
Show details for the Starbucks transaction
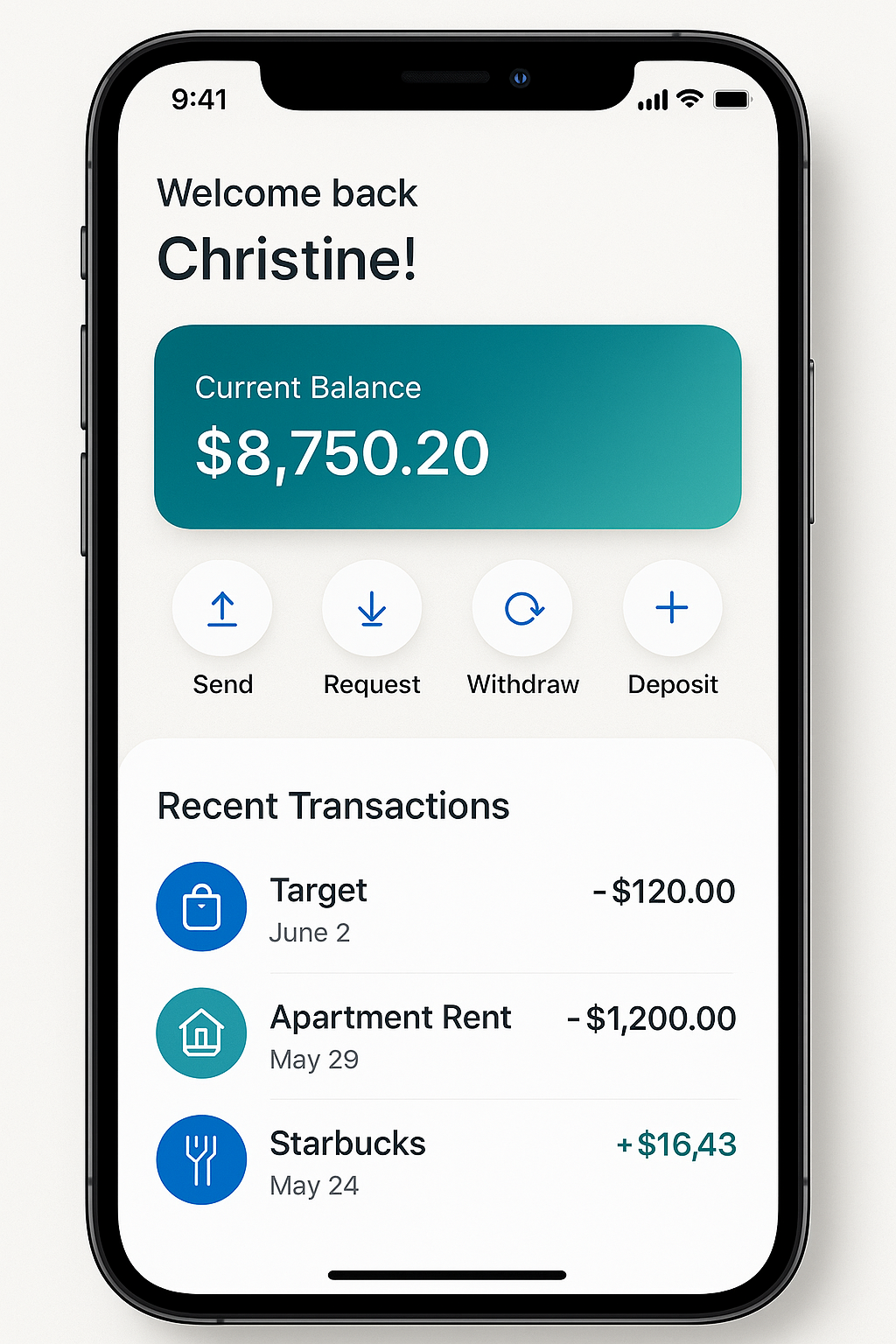pyautogui.click(x=446, y=1161)
